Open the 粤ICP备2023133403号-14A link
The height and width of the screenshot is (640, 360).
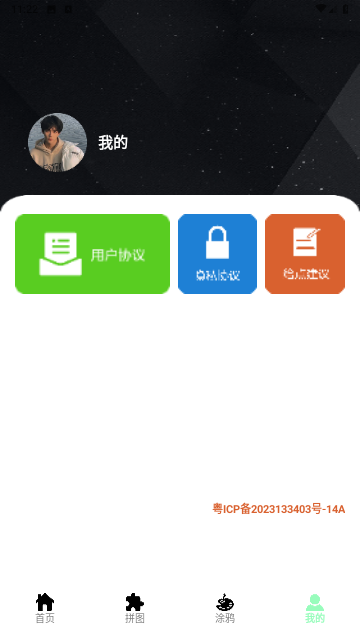point(279,509)
